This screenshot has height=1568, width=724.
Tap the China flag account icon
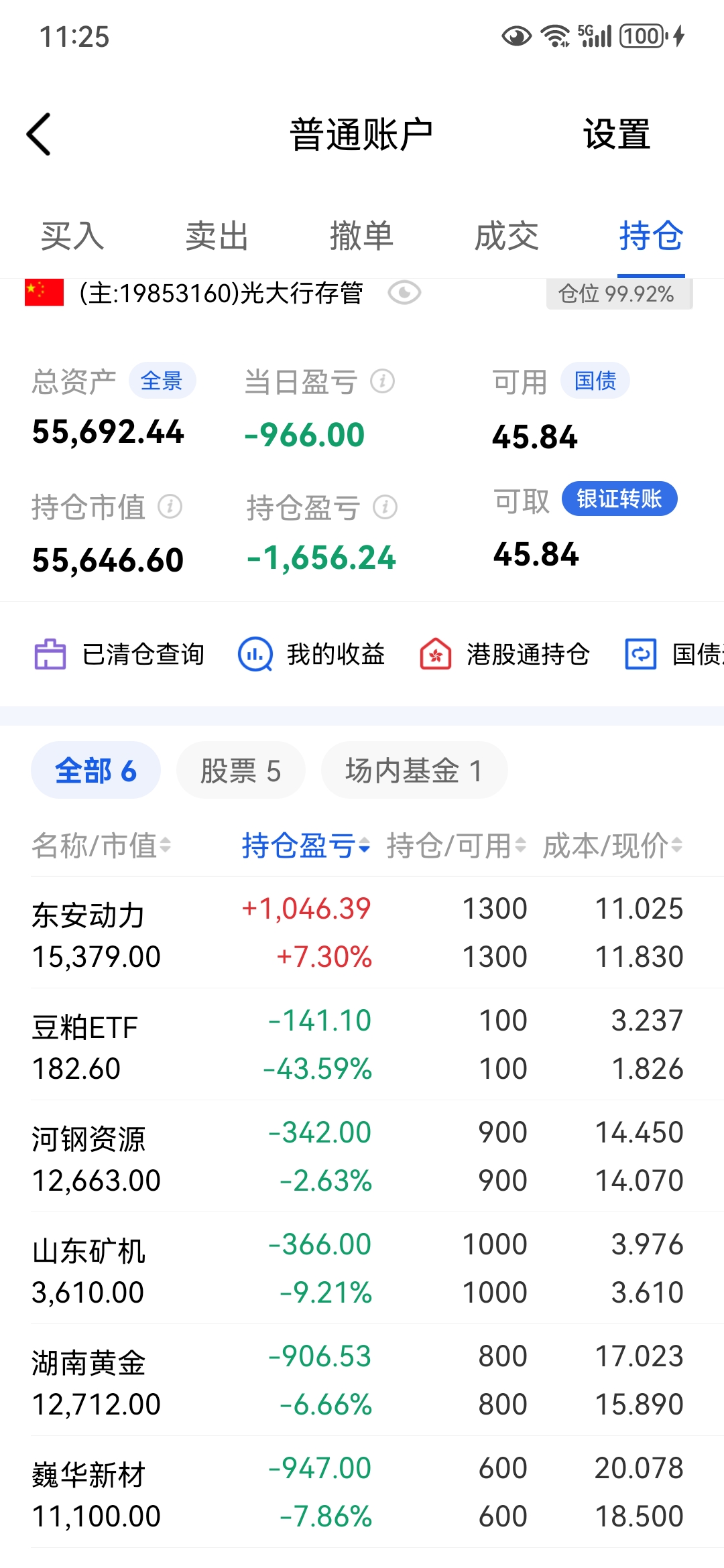tap(42, 292)
